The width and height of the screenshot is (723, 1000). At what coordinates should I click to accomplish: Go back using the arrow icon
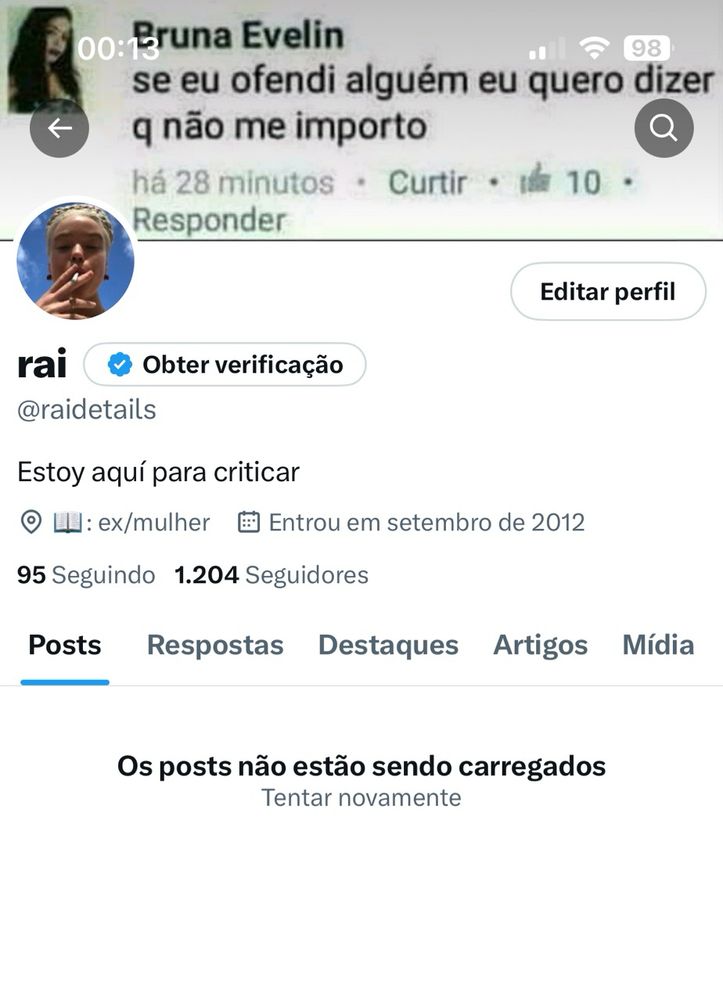coord(59,128)
